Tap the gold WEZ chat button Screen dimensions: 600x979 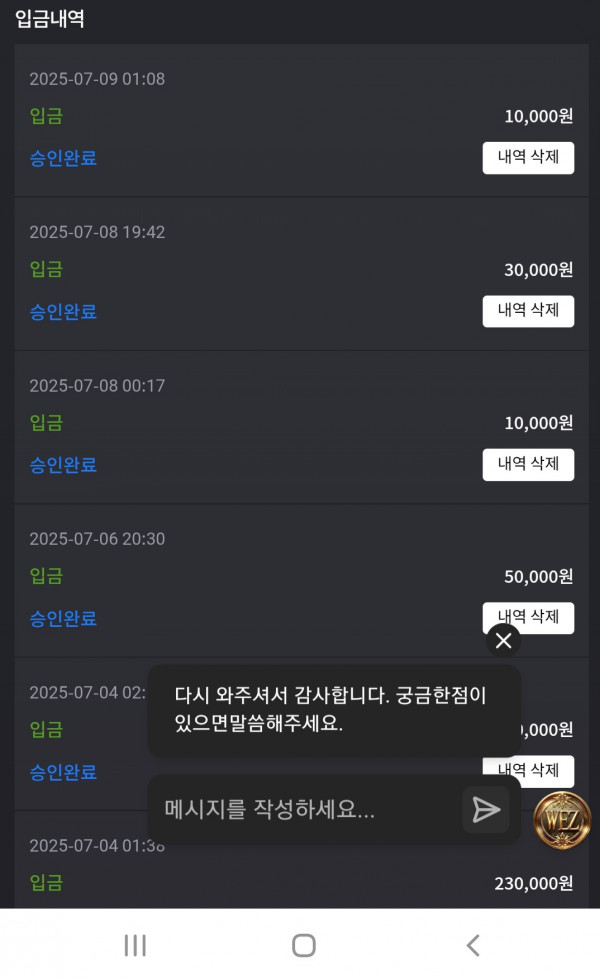562,820
